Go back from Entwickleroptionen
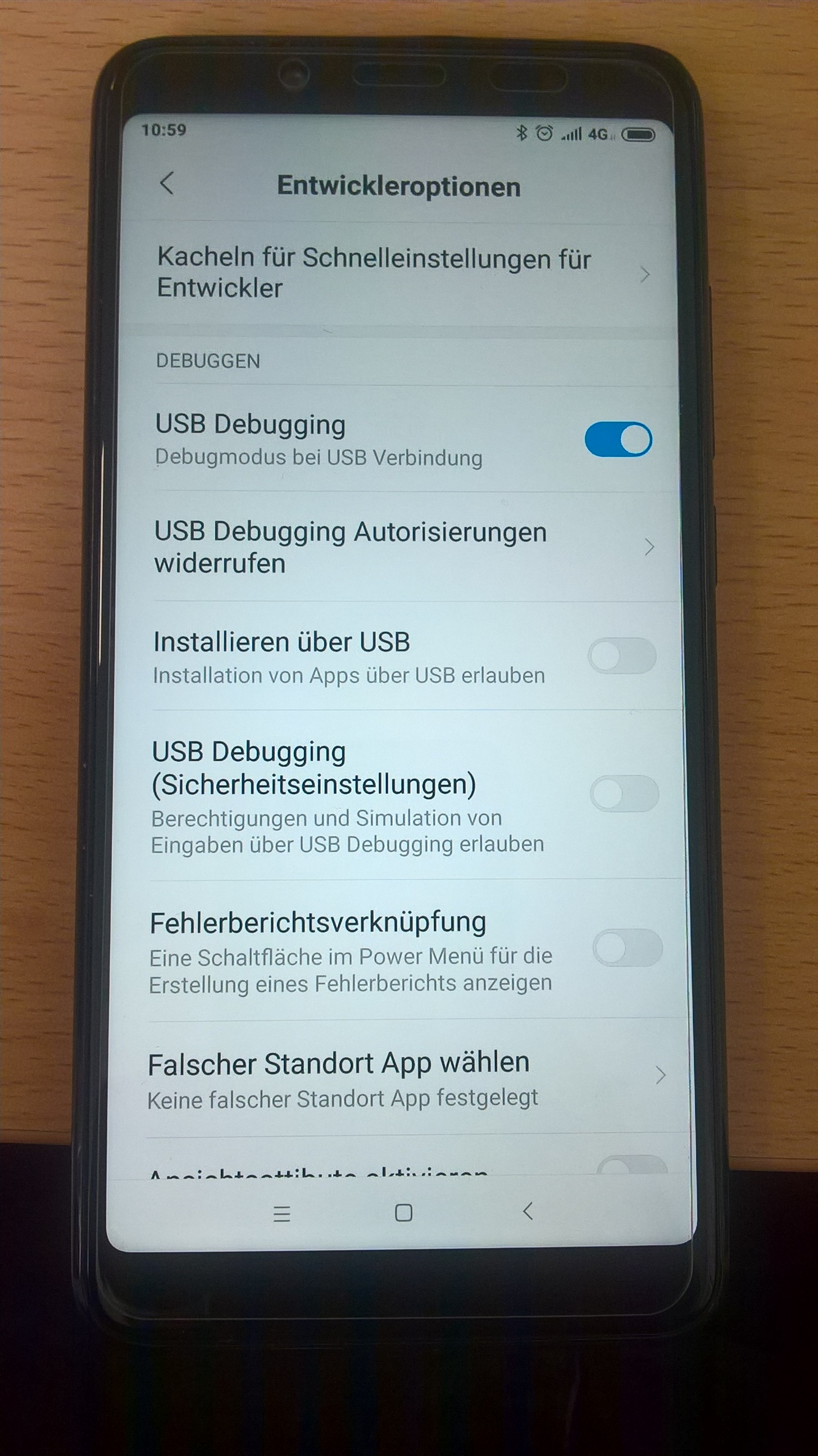The width and height of the screenshot is (818, 1456). [x=167, y=183]
